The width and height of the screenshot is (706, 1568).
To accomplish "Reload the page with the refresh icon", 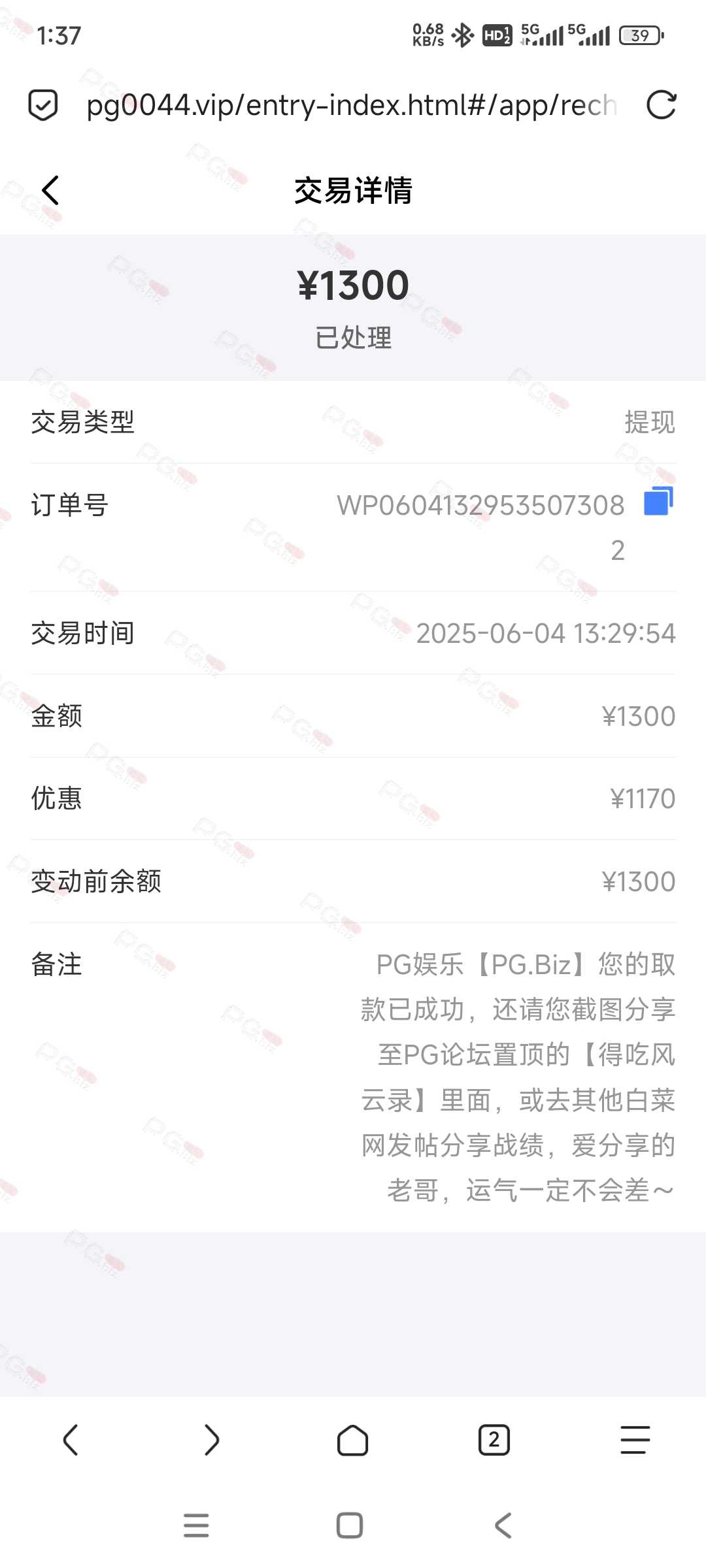I will click(661, 105).
